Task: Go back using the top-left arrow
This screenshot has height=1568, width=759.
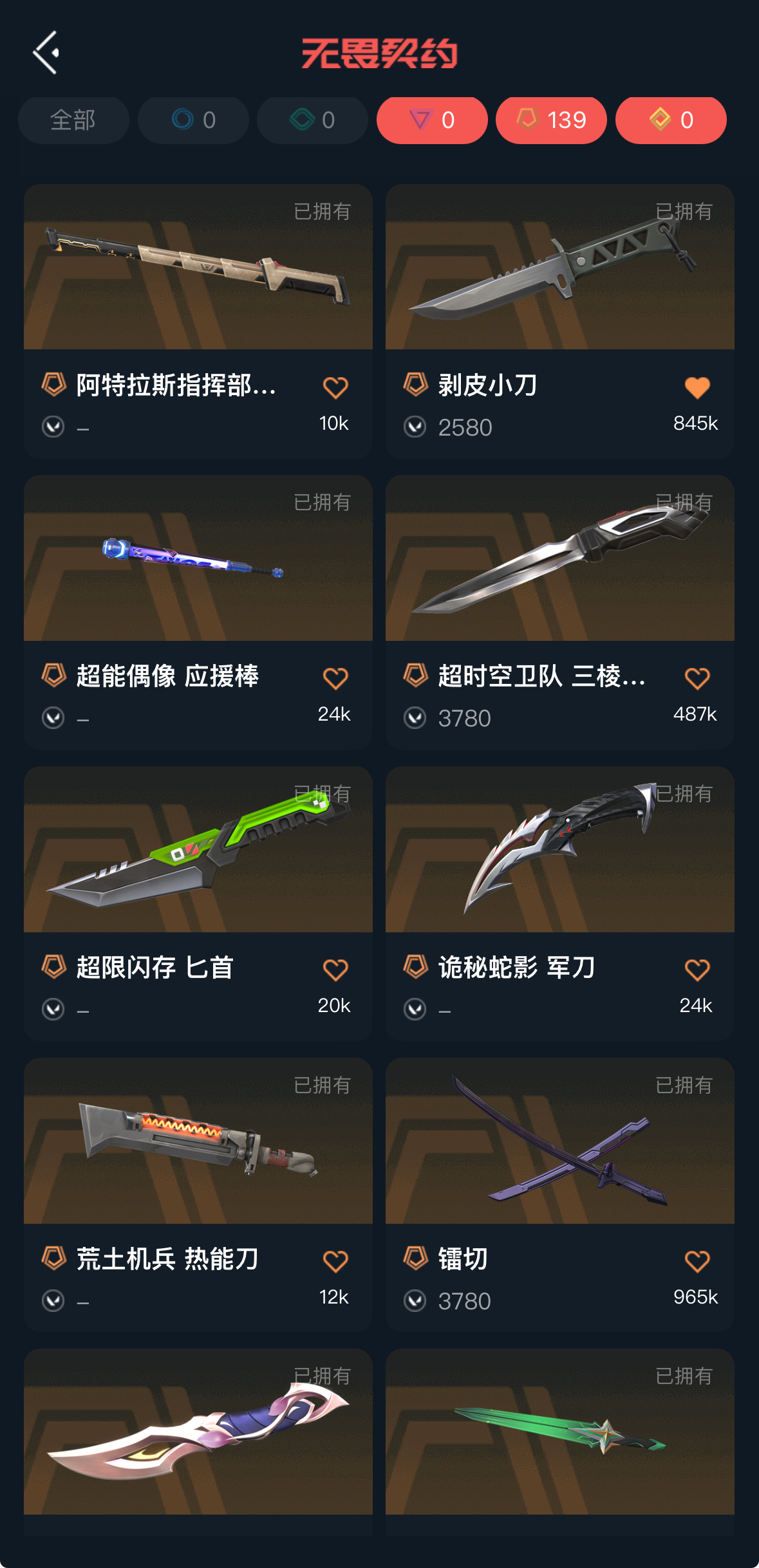Action: click(x=46, y=53)
